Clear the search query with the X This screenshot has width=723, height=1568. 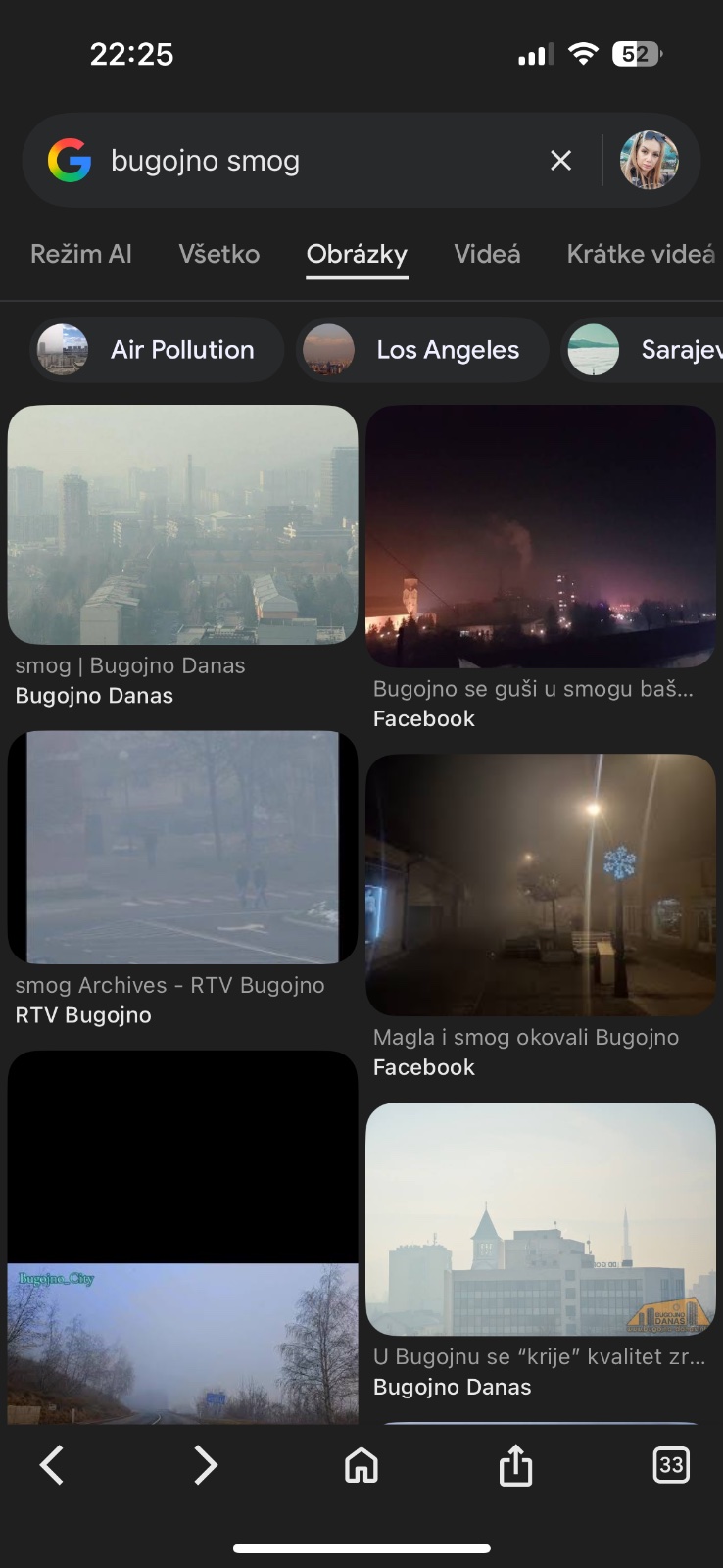click(x=560, y=161)
